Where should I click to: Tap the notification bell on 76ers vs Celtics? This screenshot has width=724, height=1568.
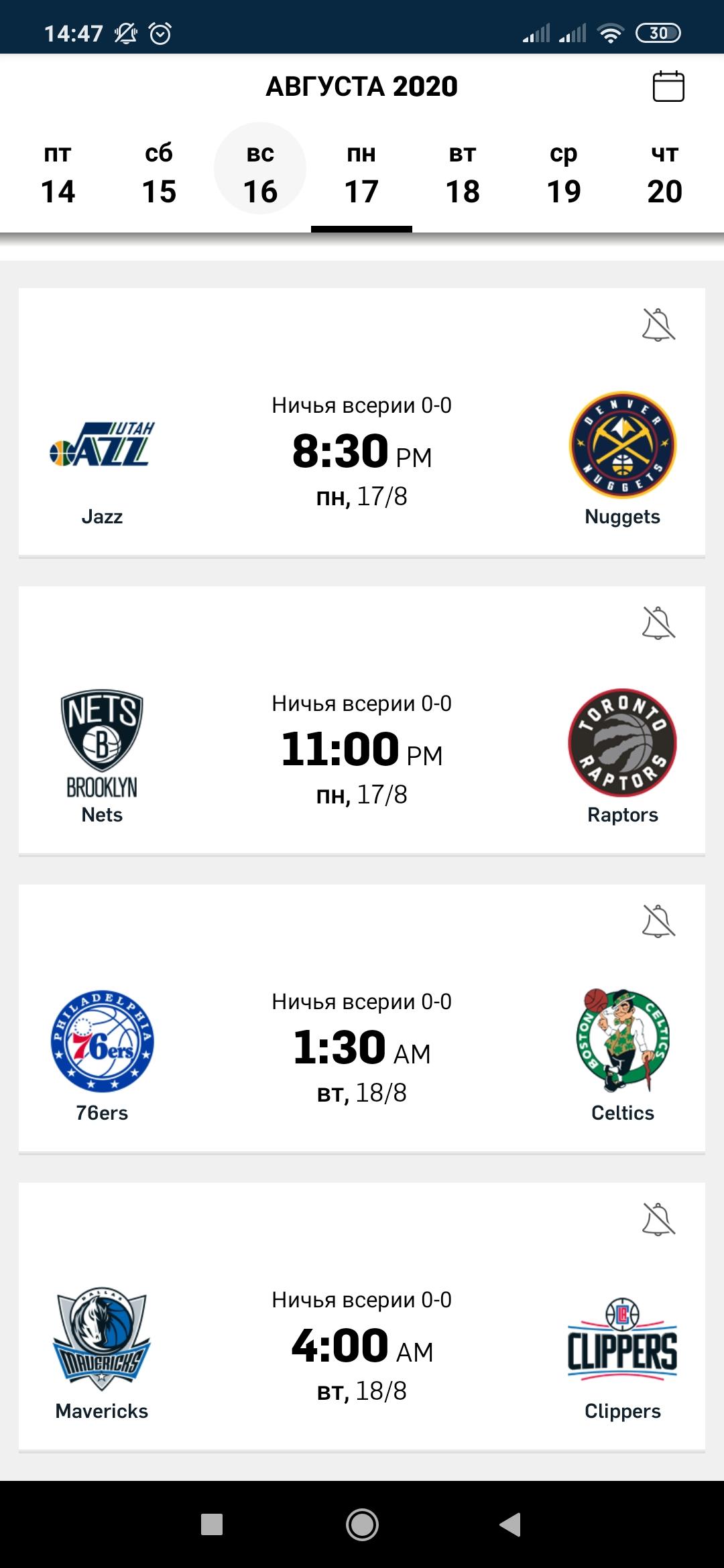(x=658, y=921)
